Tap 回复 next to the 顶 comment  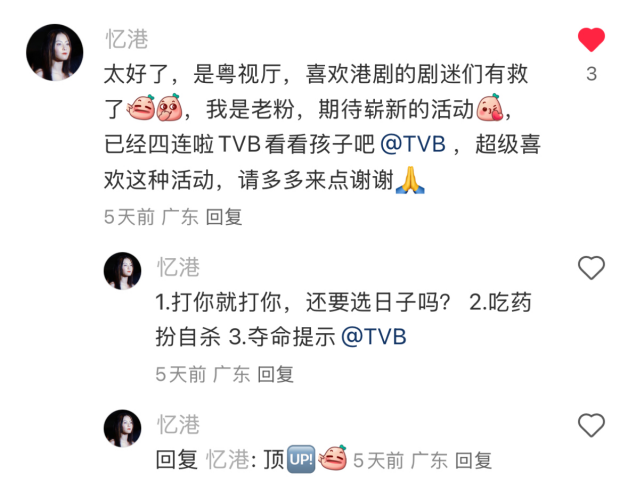pos(473,461)
